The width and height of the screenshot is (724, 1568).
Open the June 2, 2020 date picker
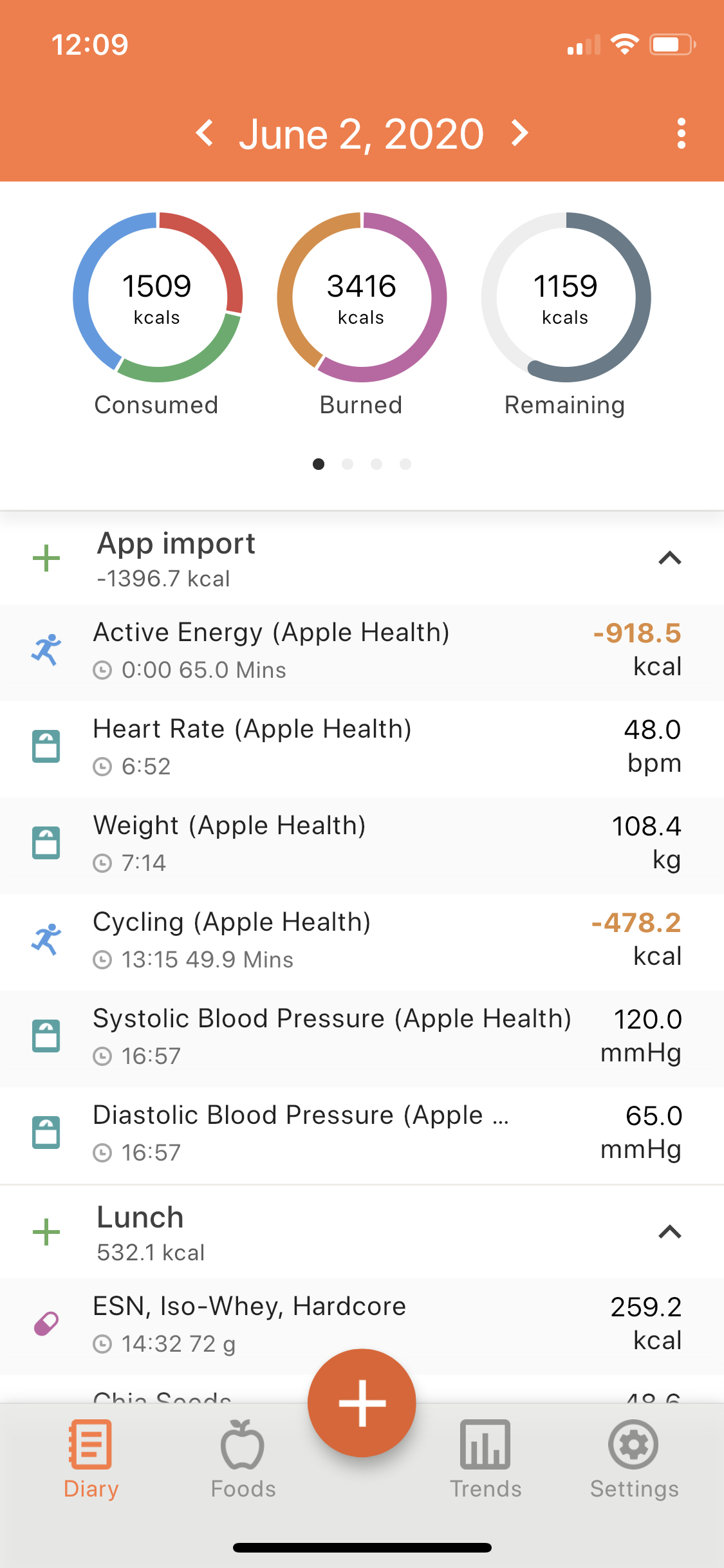(x=361, y=134)
